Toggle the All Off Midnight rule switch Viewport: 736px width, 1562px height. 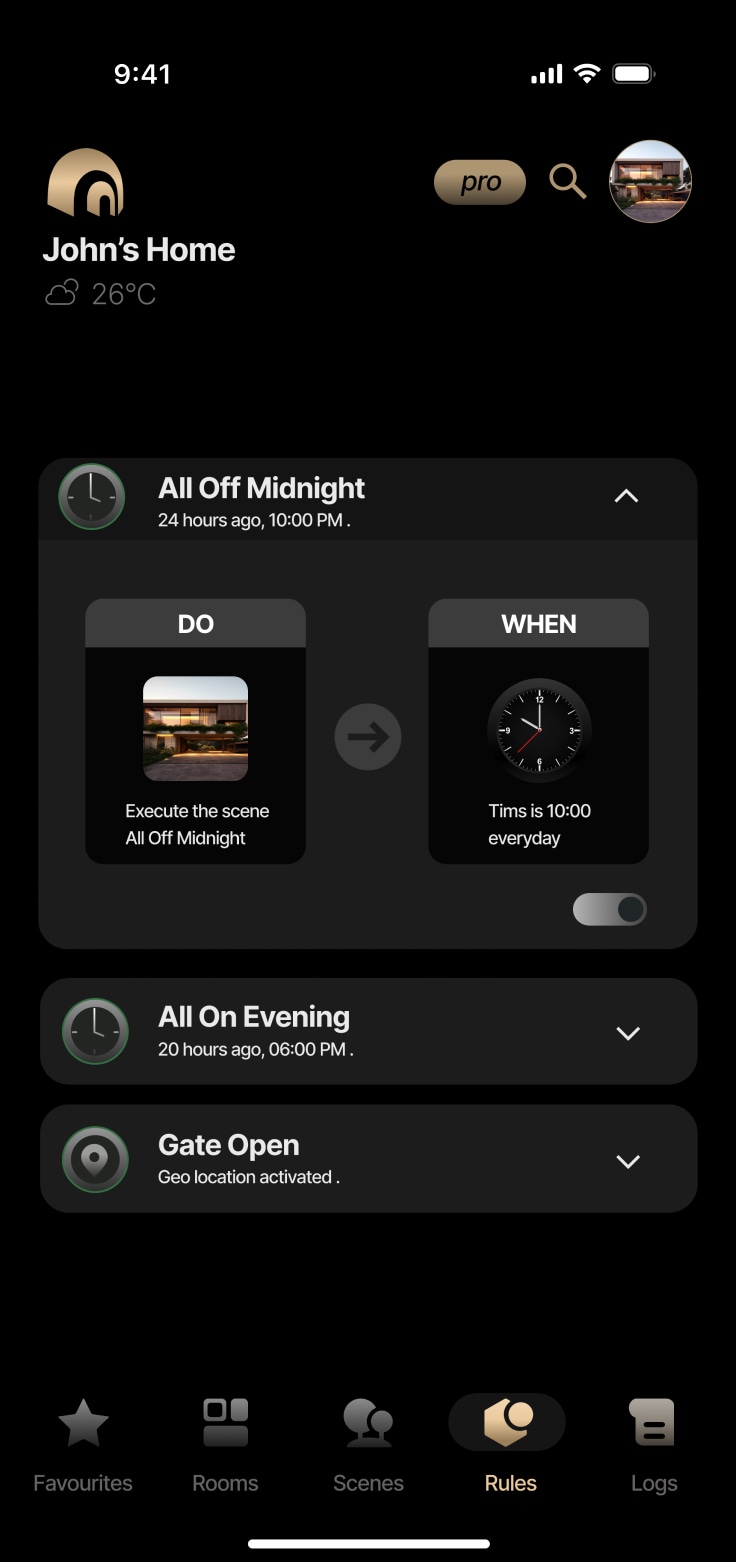point(610,909)
